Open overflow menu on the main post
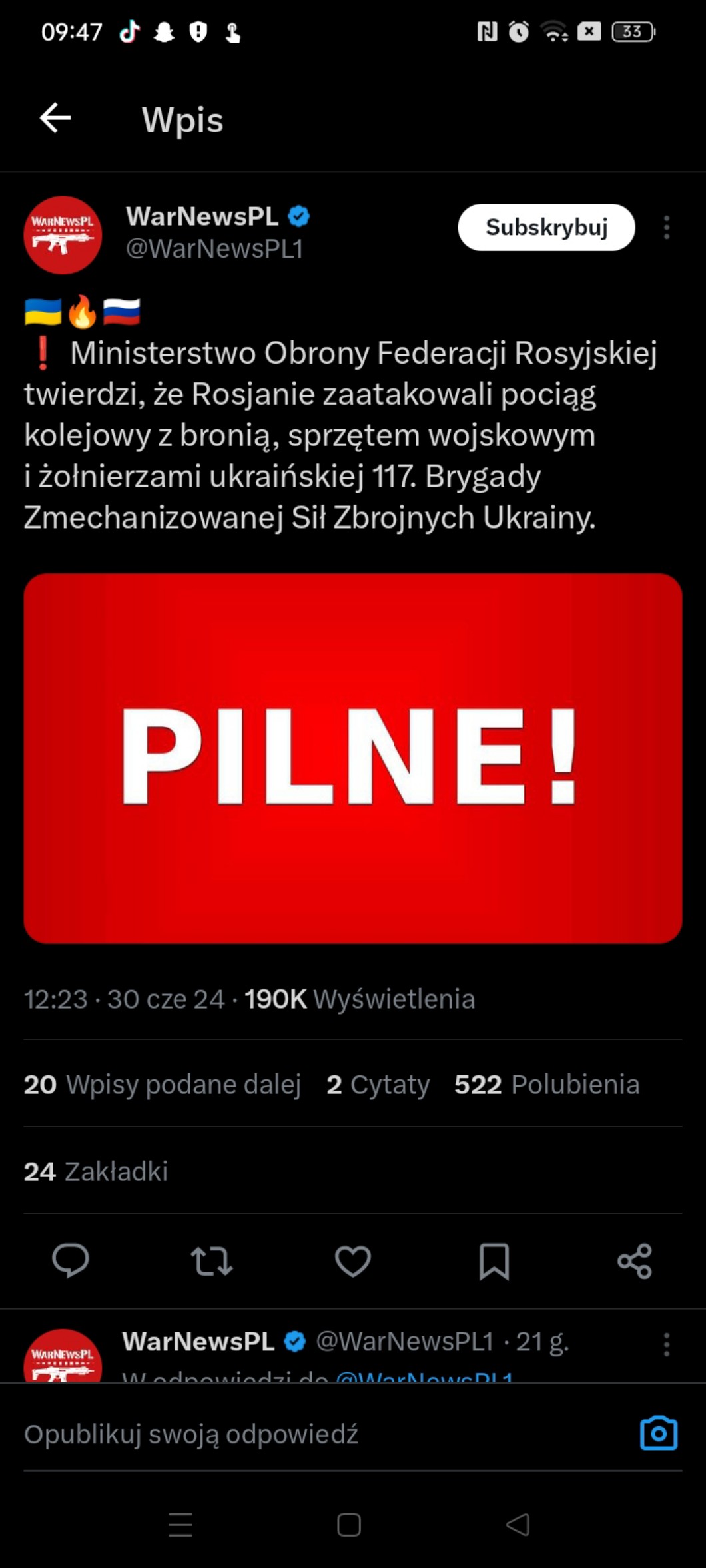The height and width of the screenshot is (1568, 706). pos(666,228)
